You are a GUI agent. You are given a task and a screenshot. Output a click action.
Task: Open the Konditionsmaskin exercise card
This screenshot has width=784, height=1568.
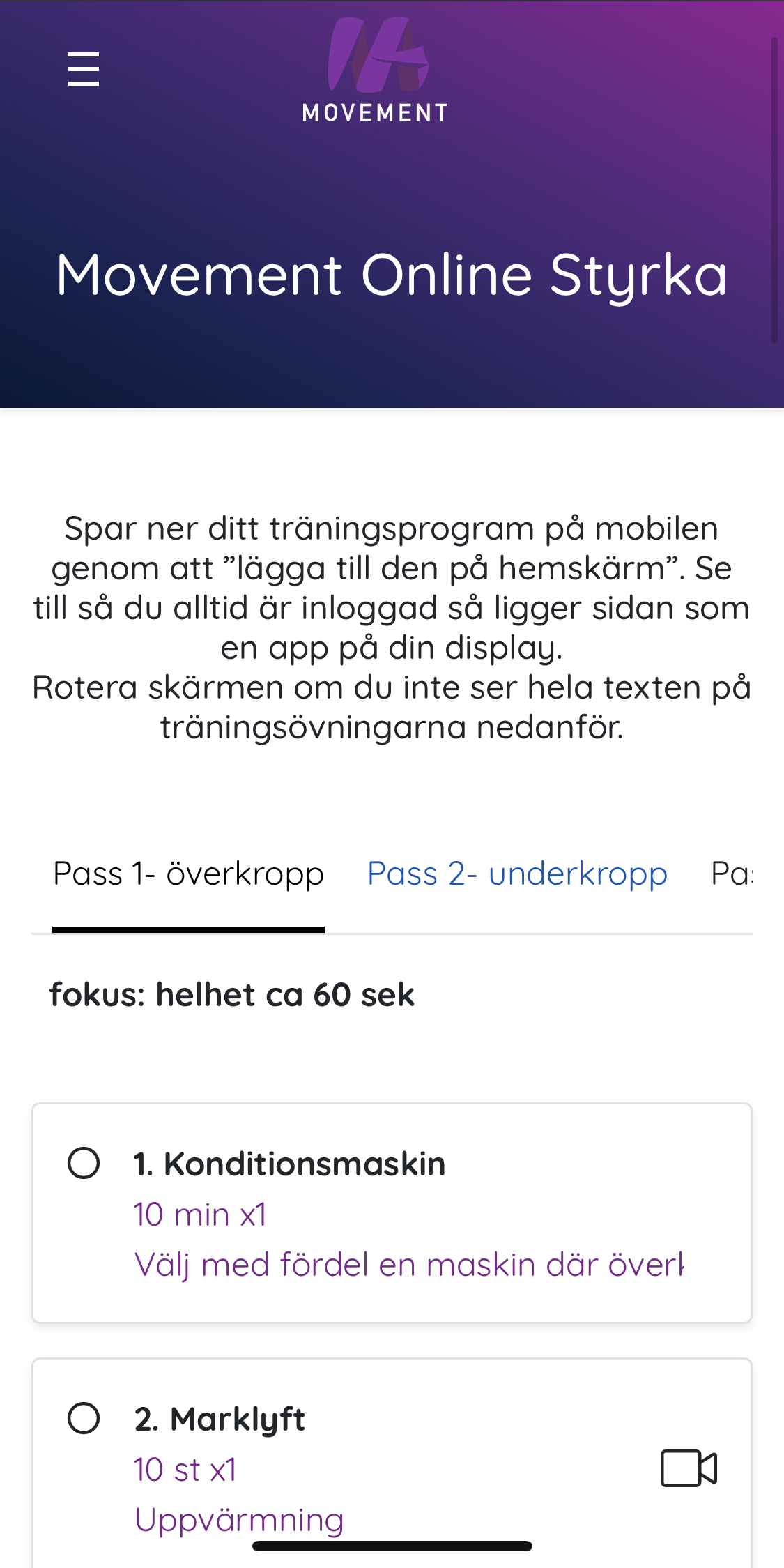click(392, 1213)
